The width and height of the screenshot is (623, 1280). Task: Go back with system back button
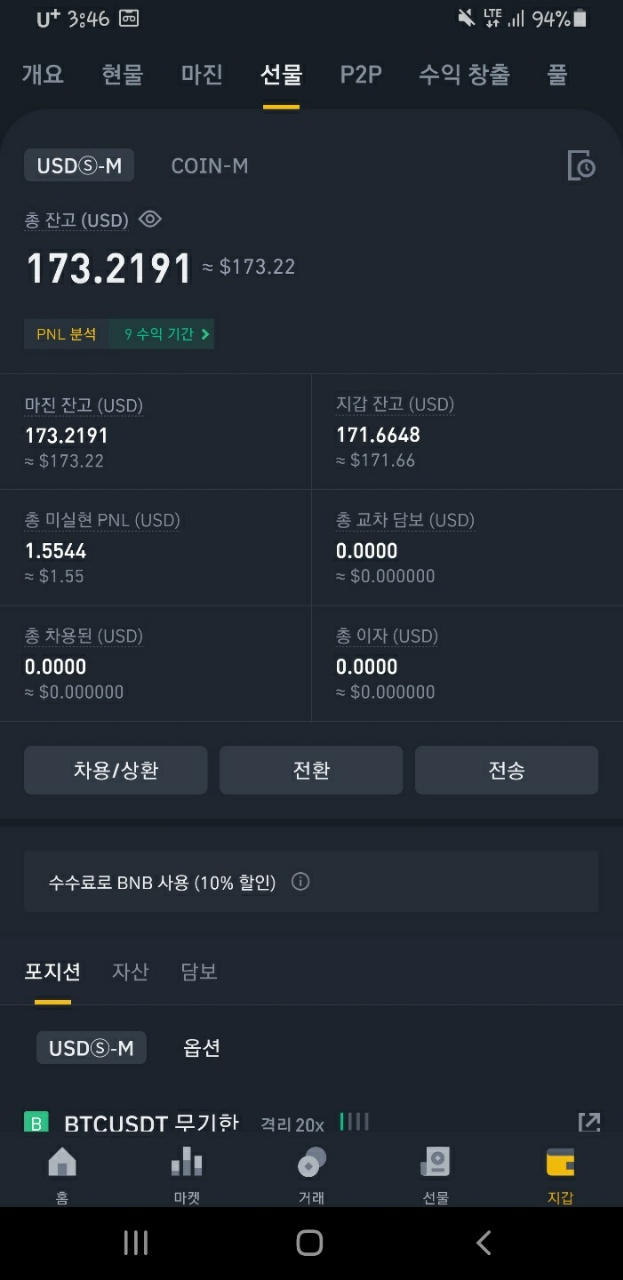(x=484, y=1243)
